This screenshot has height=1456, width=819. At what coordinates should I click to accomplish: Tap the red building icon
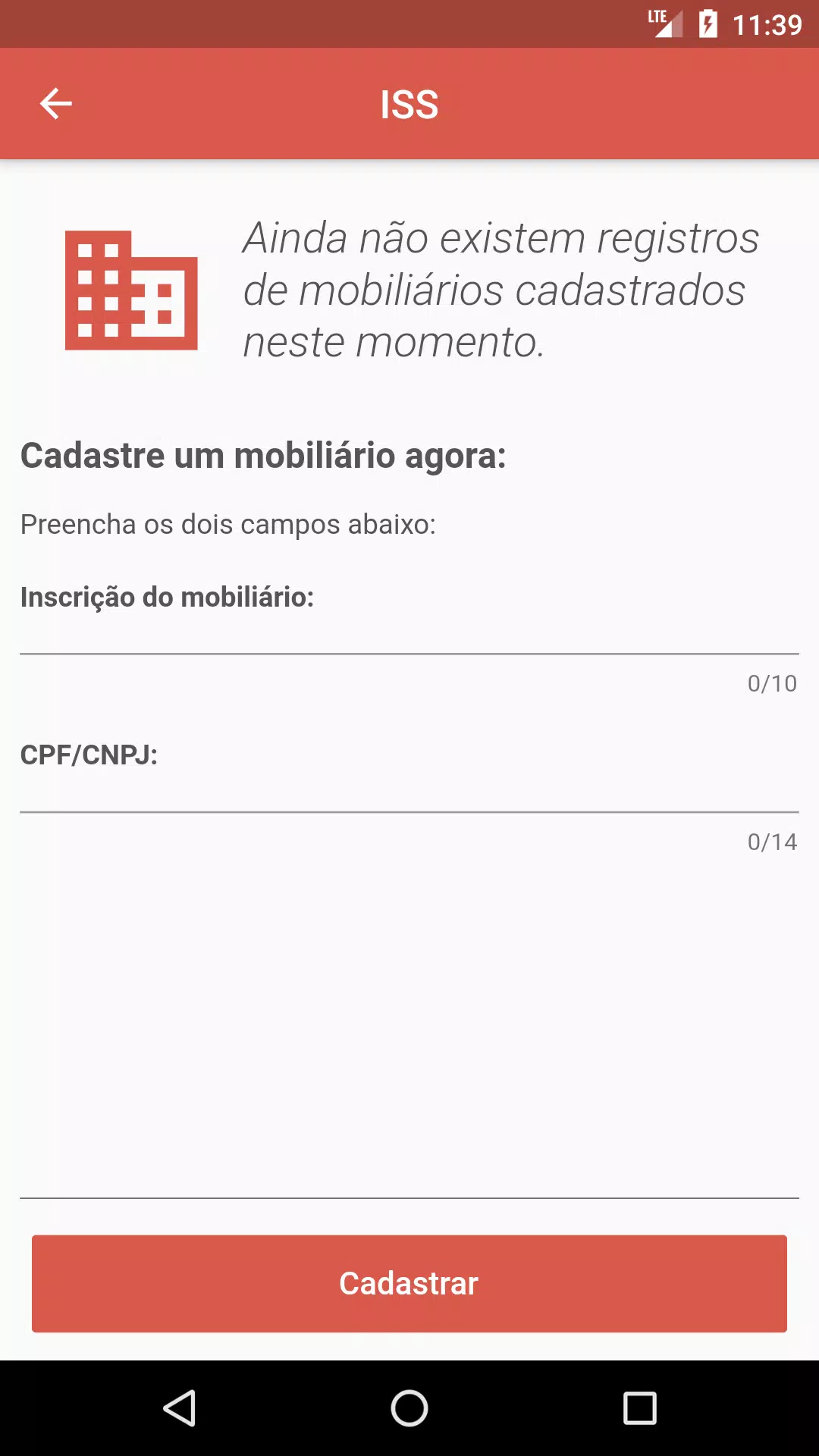pyautogui.click(x=130, y=290)
